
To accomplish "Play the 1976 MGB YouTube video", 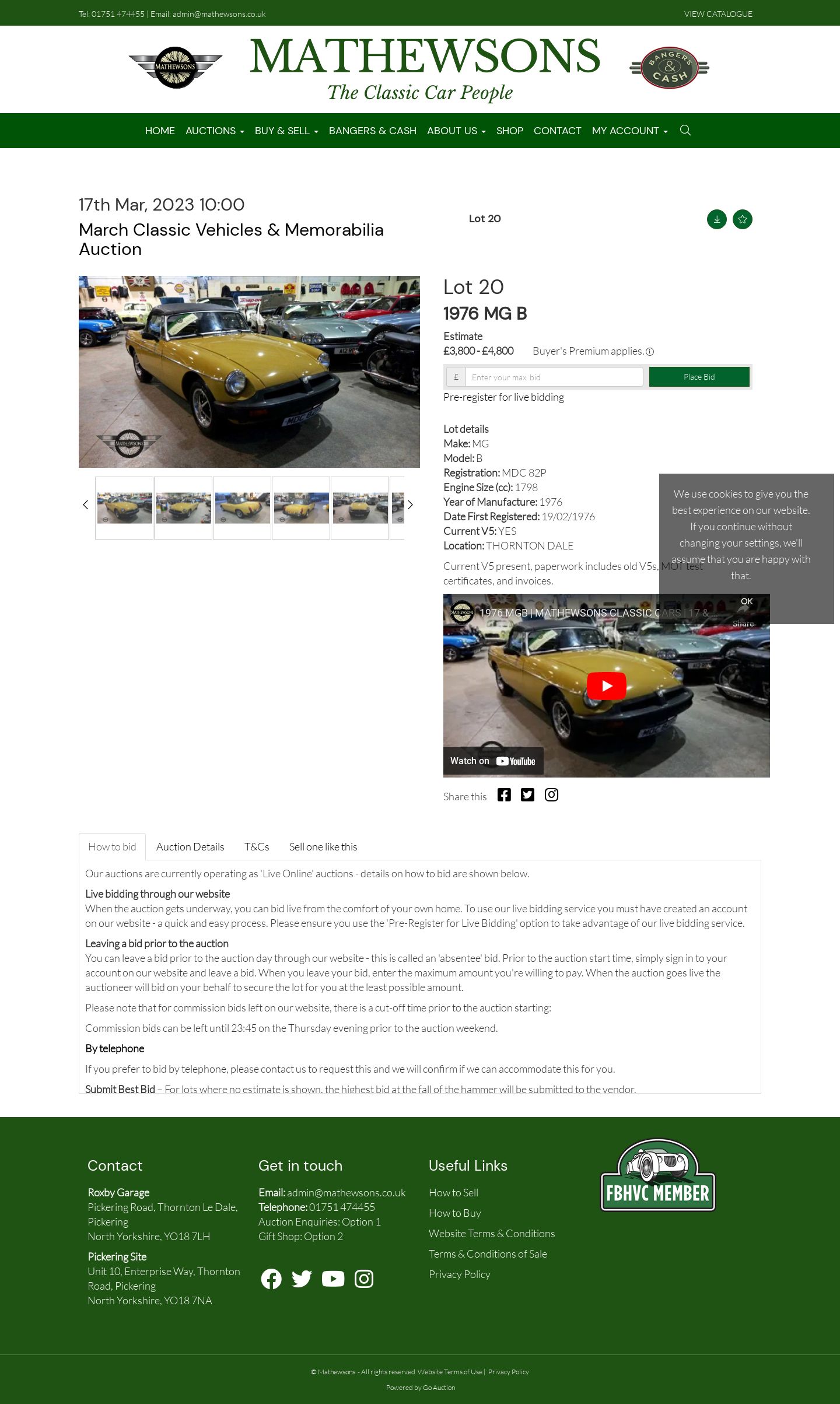I will point(607,686).
